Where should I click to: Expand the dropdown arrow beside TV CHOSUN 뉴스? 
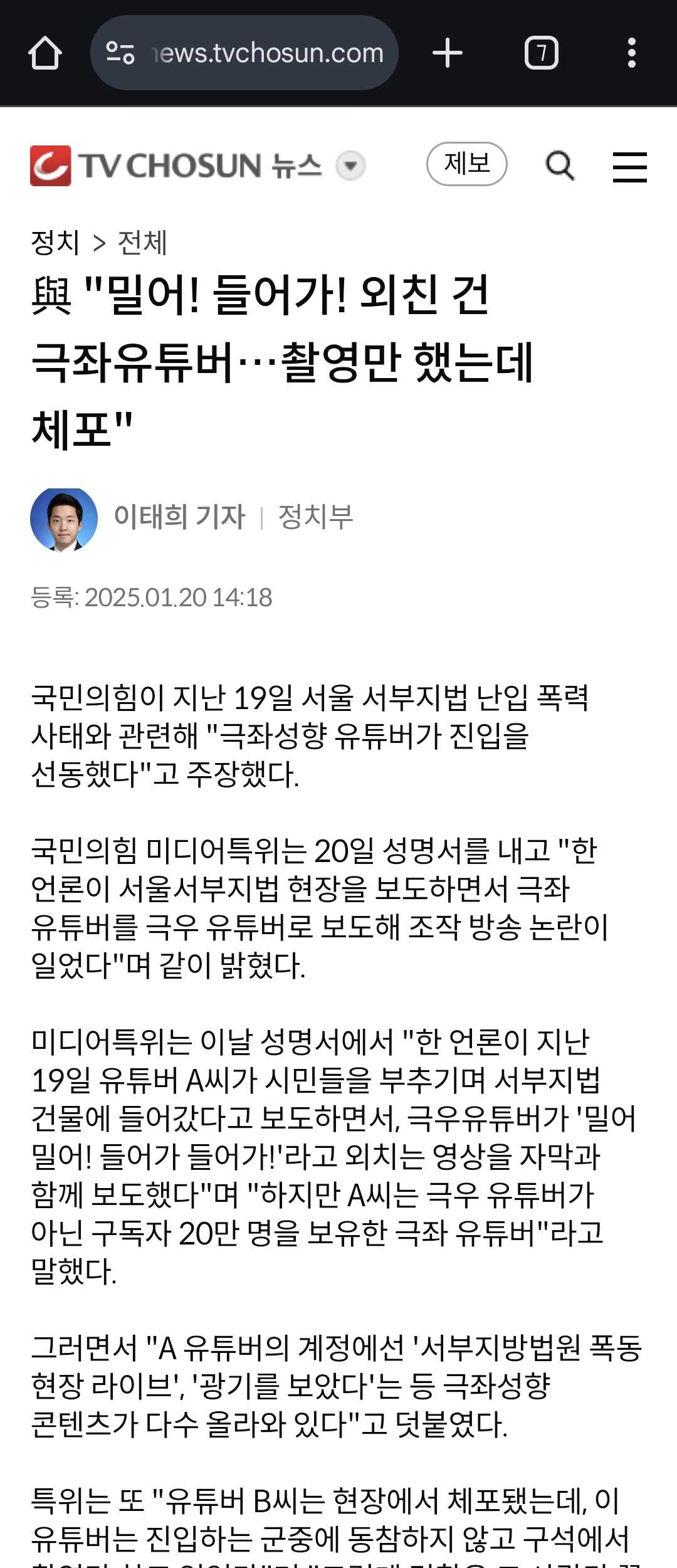[x=350, y=166]
